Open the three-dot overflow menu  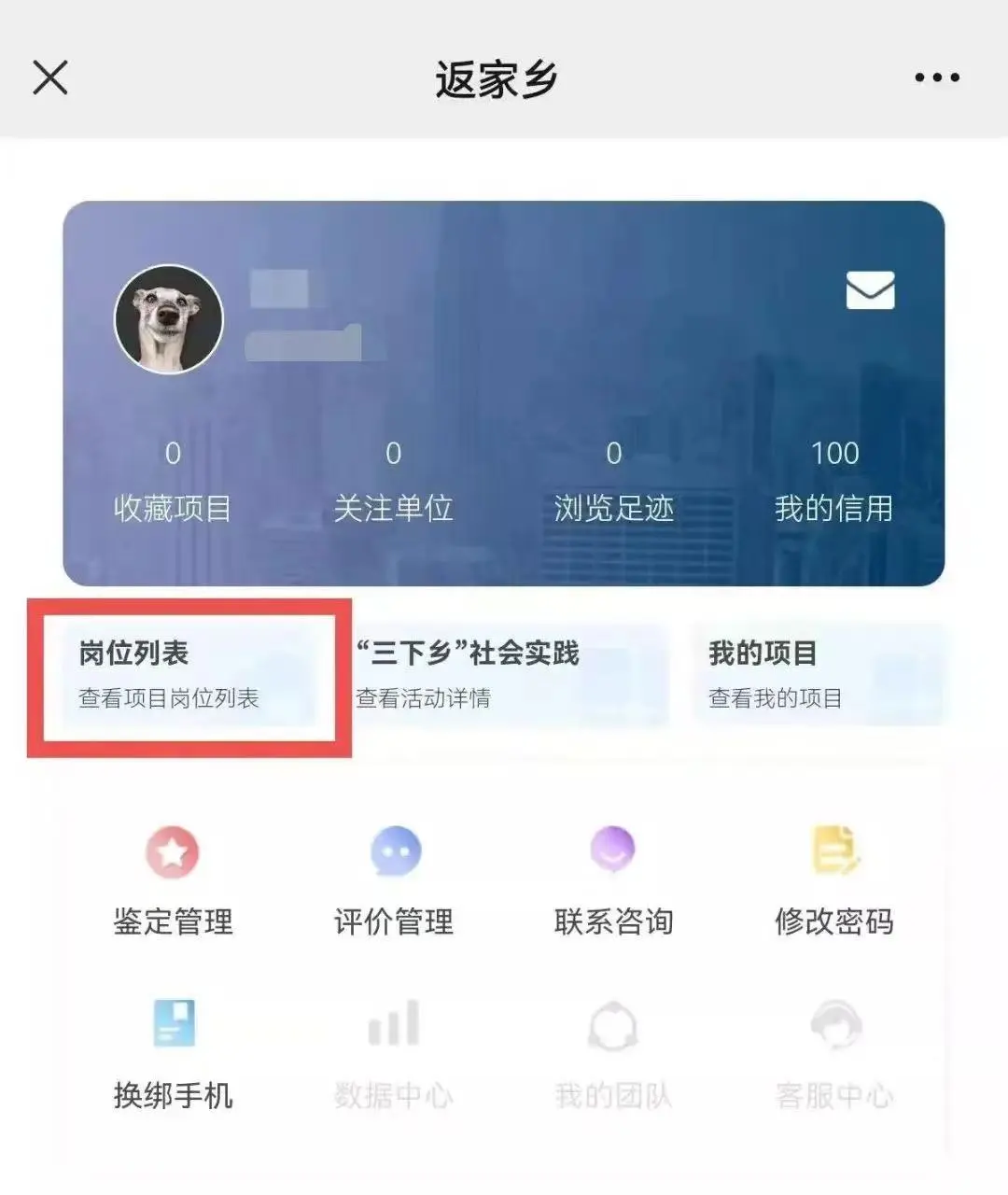pyautogui.click(x=936, y=77)
